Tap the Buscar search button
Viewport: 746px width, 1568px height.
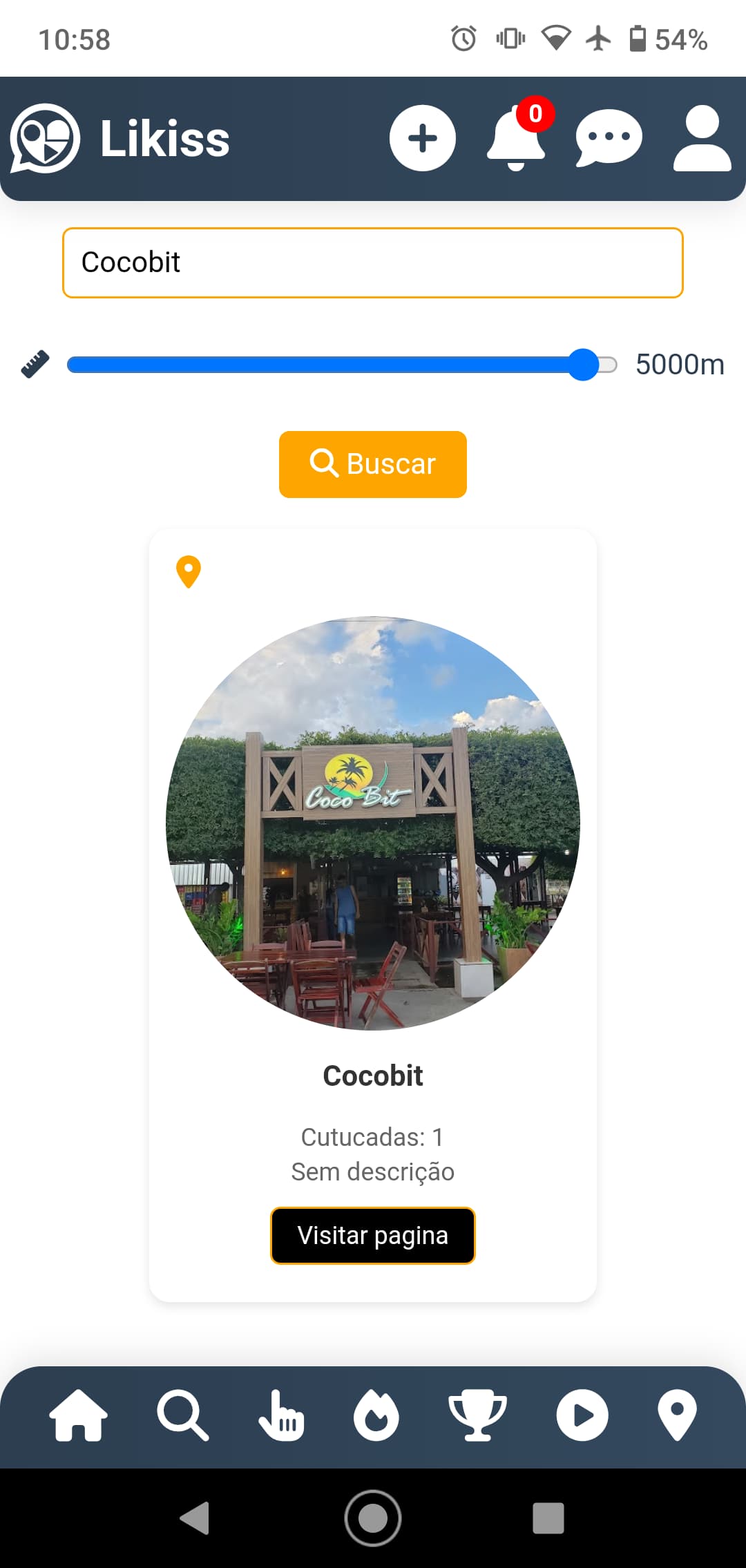click(373, 464)
